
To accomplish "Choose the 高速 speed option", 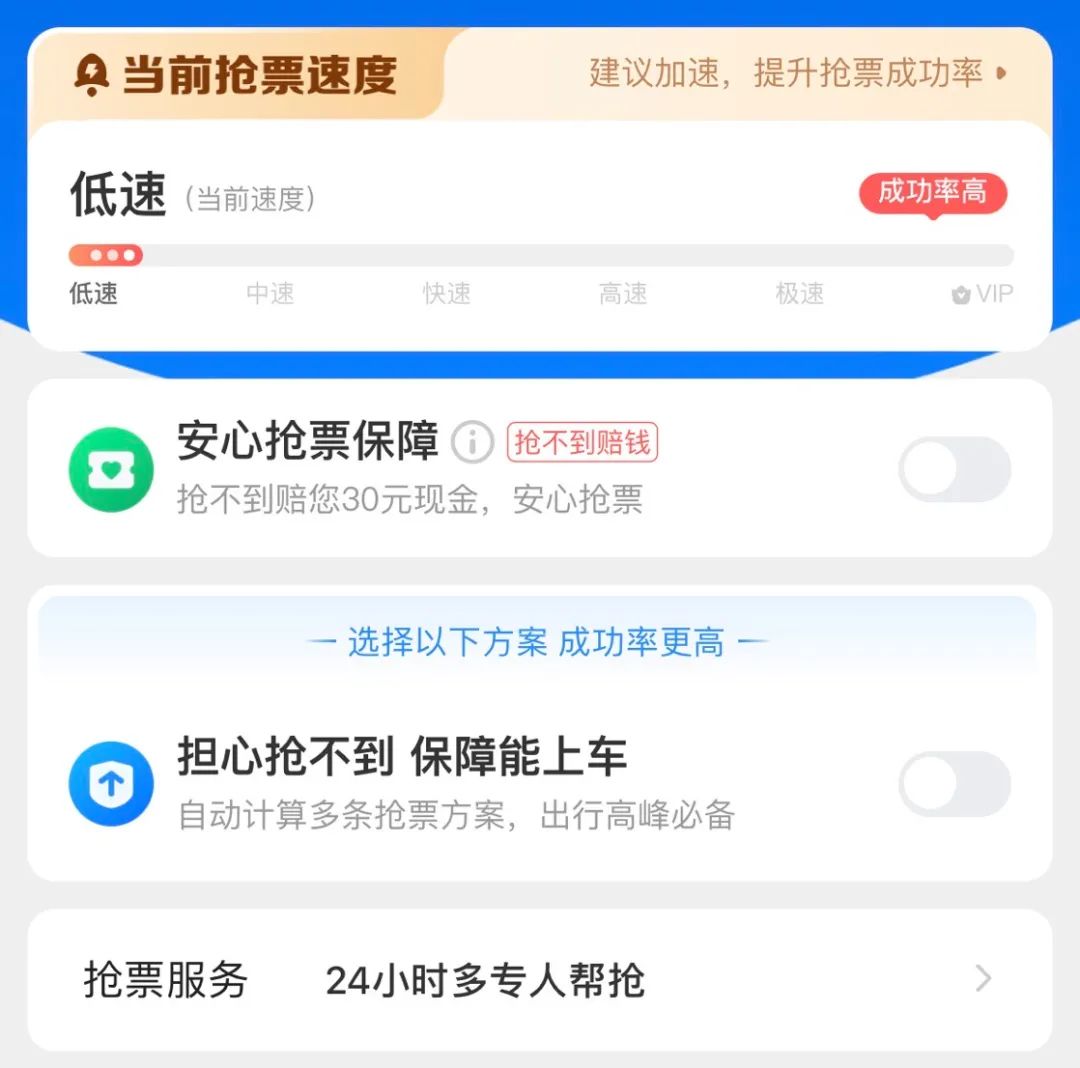I will click(623, 294).
